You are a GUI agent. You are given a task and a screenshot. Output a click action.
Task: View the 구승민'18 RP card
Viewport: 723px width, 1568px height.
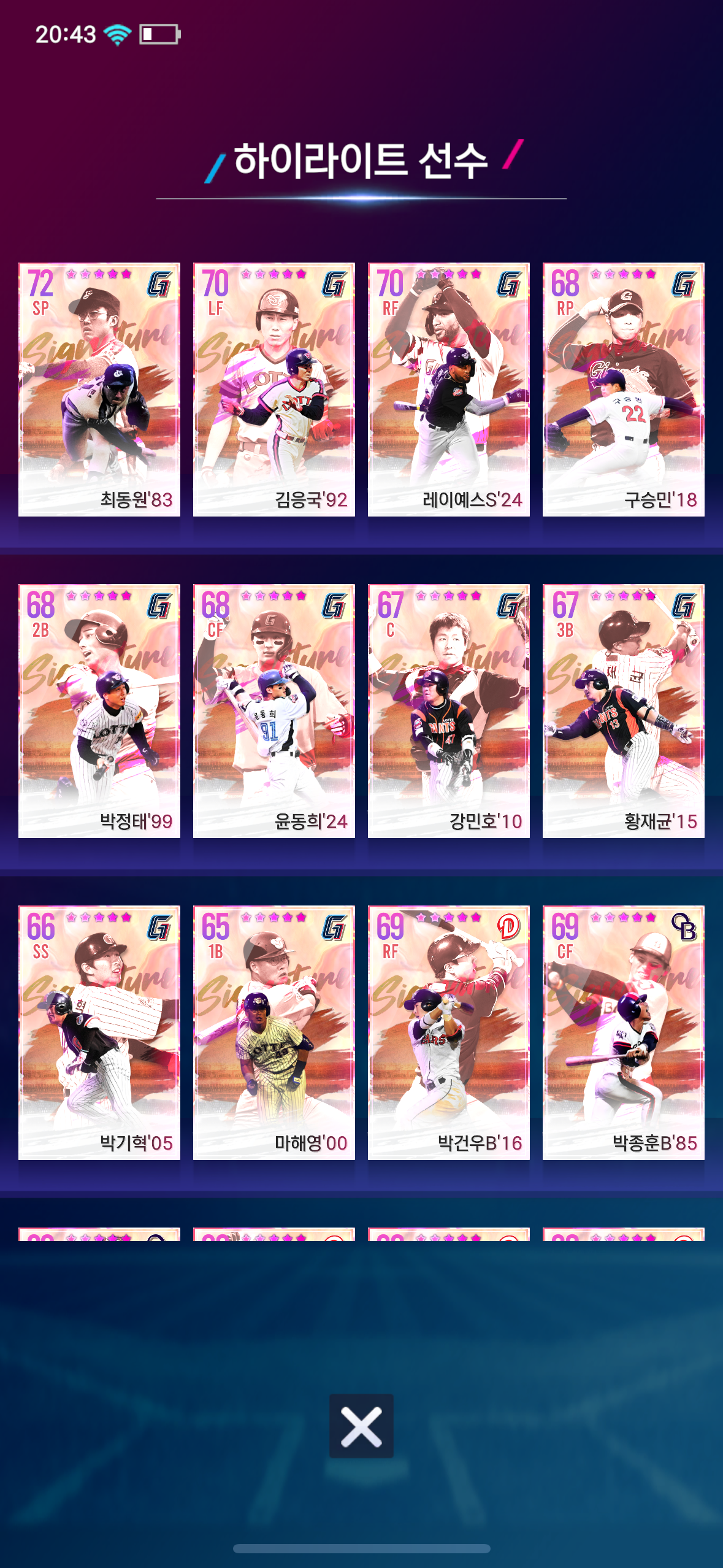[x=623, y=390]
